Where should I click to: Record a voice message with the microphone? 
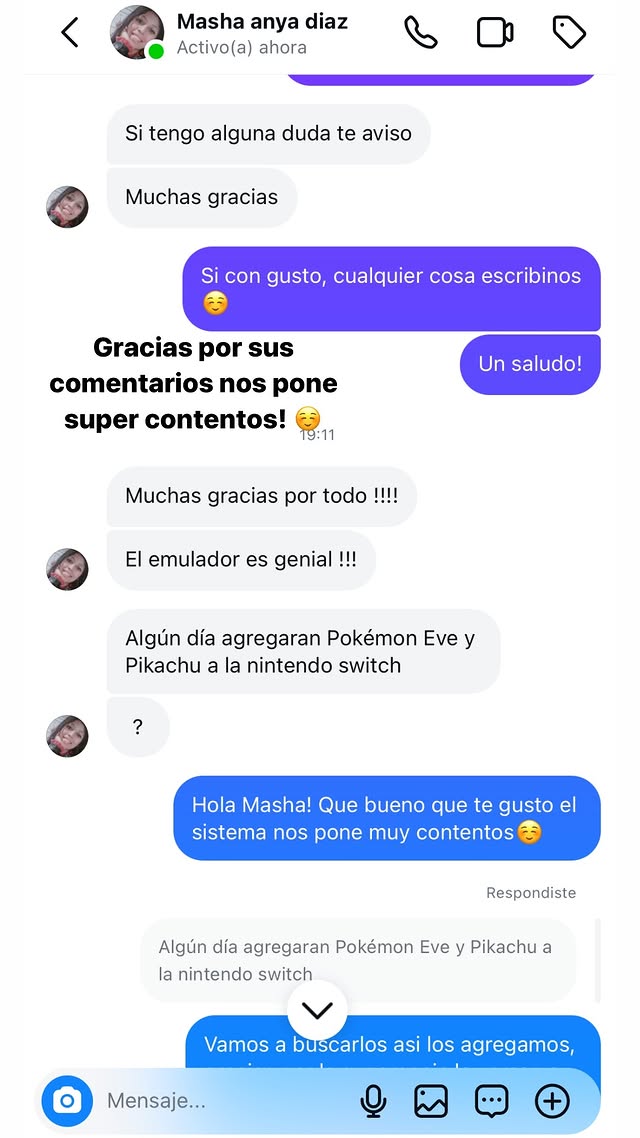(373, 1101)
